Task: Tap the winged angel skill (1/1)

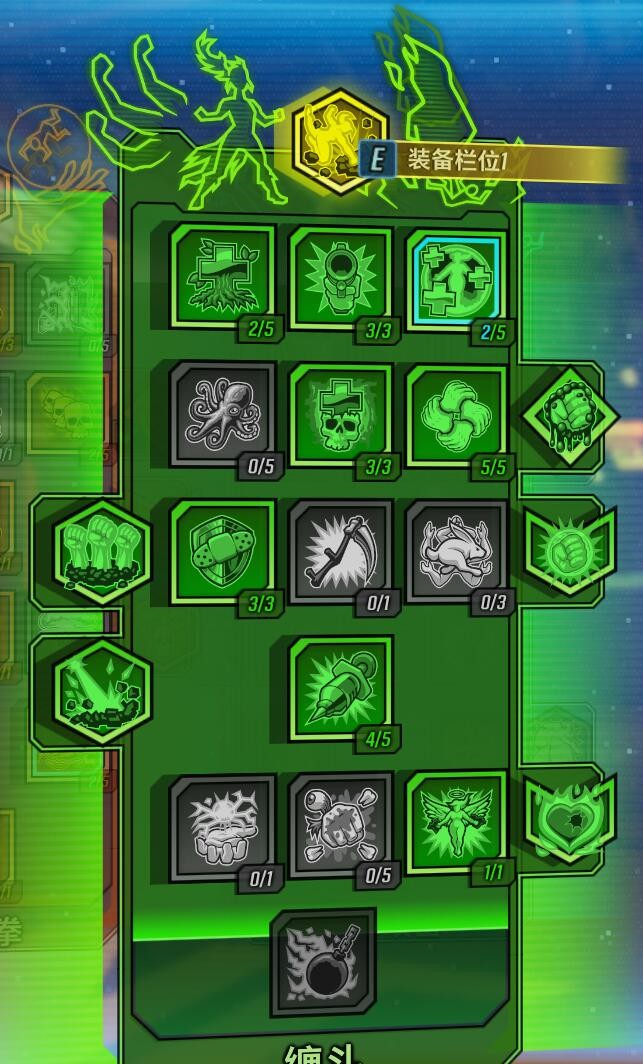Action: pyautogui.click(x=457, y=822)
